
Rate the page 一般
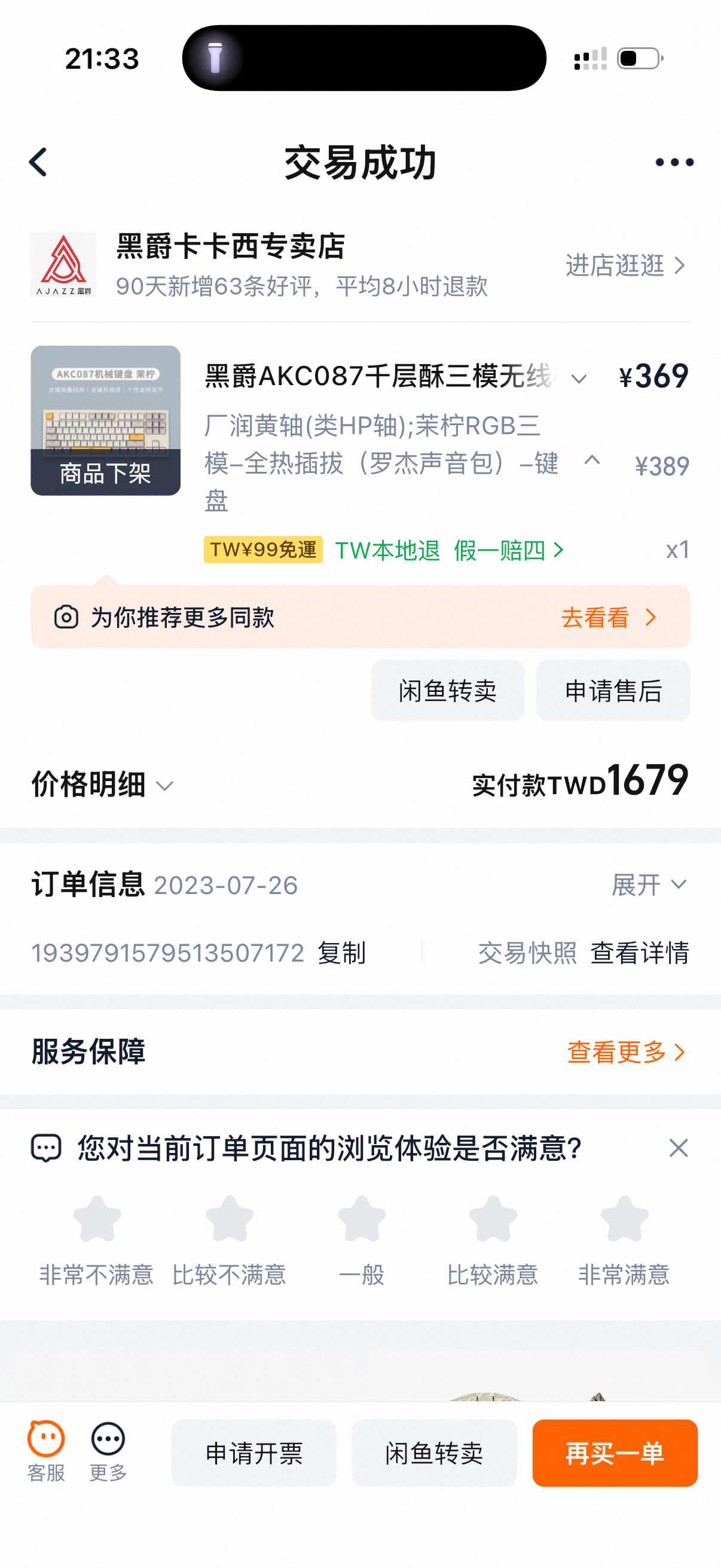click(x=362, y=1221)
